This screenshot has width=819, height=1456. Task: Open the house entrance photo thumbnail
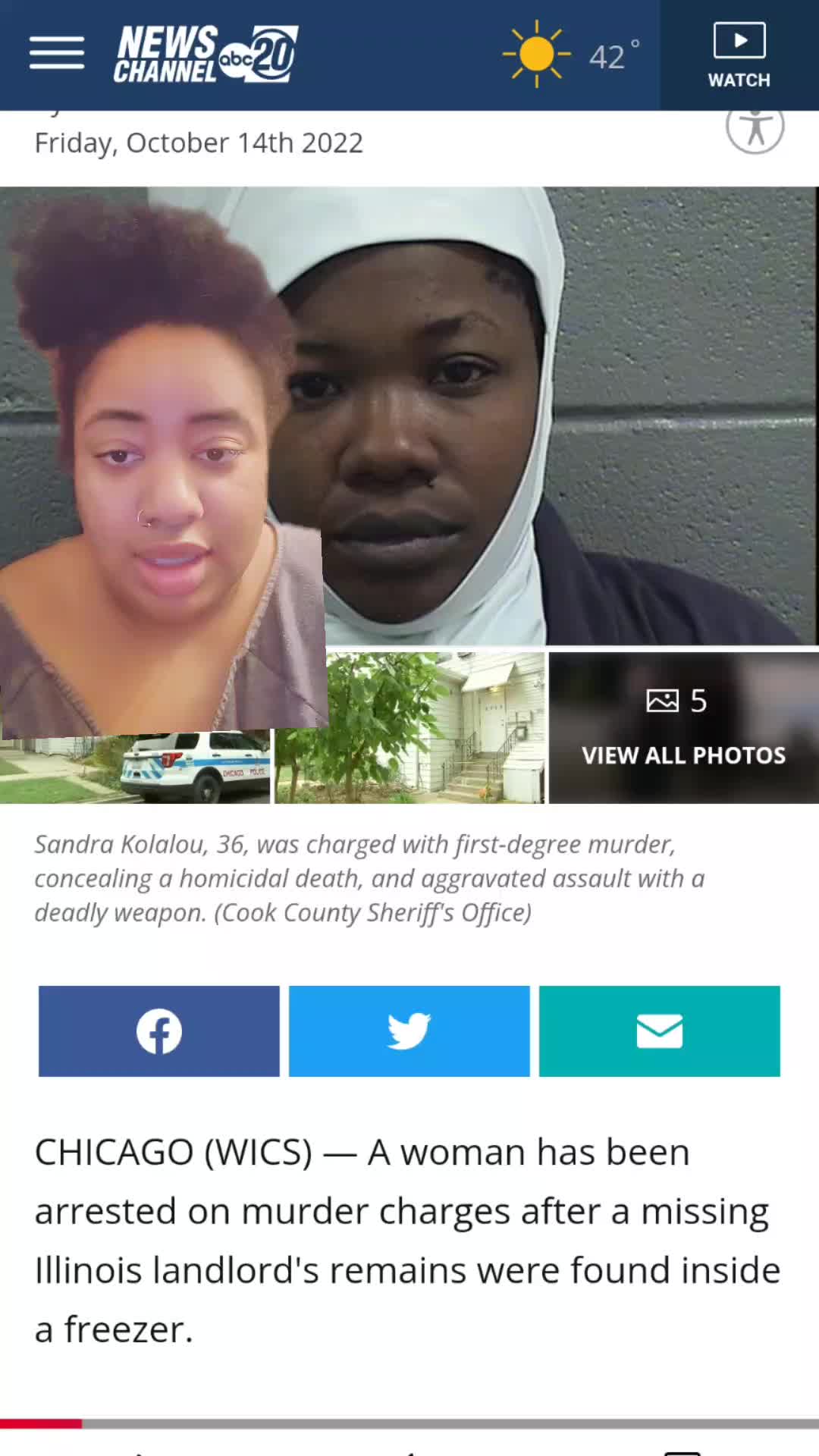[436, 728]
